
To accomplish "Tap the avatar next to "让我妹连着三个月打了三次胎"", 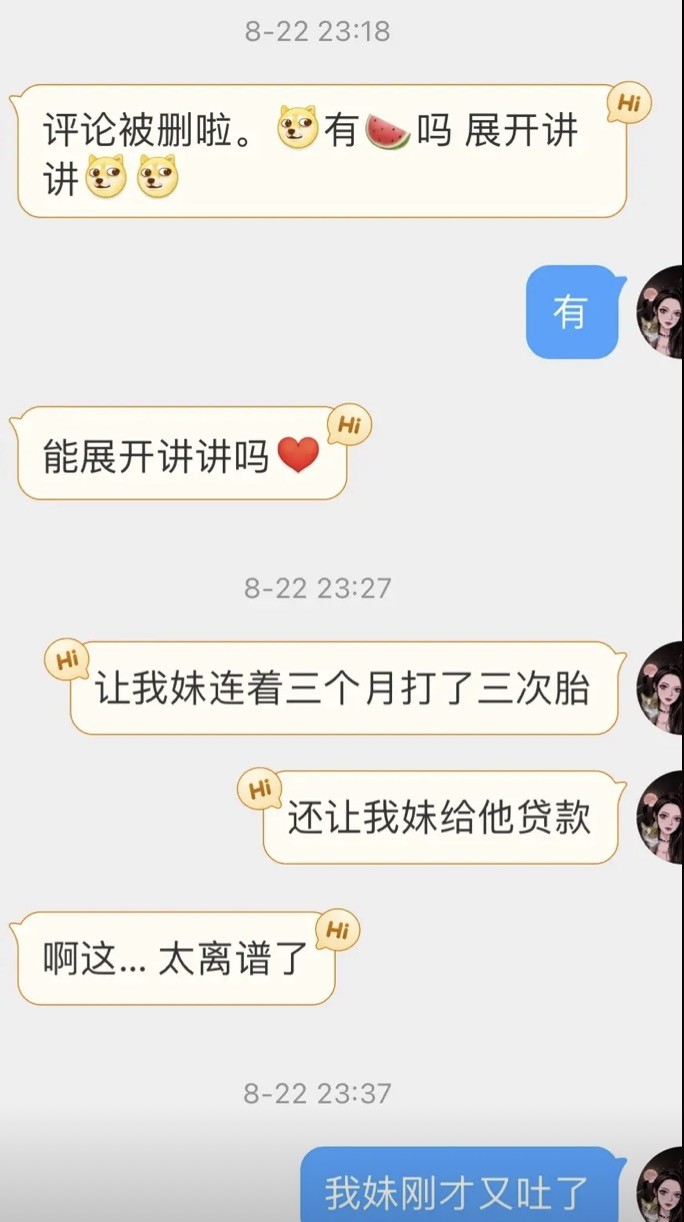I will coord(662,688).
